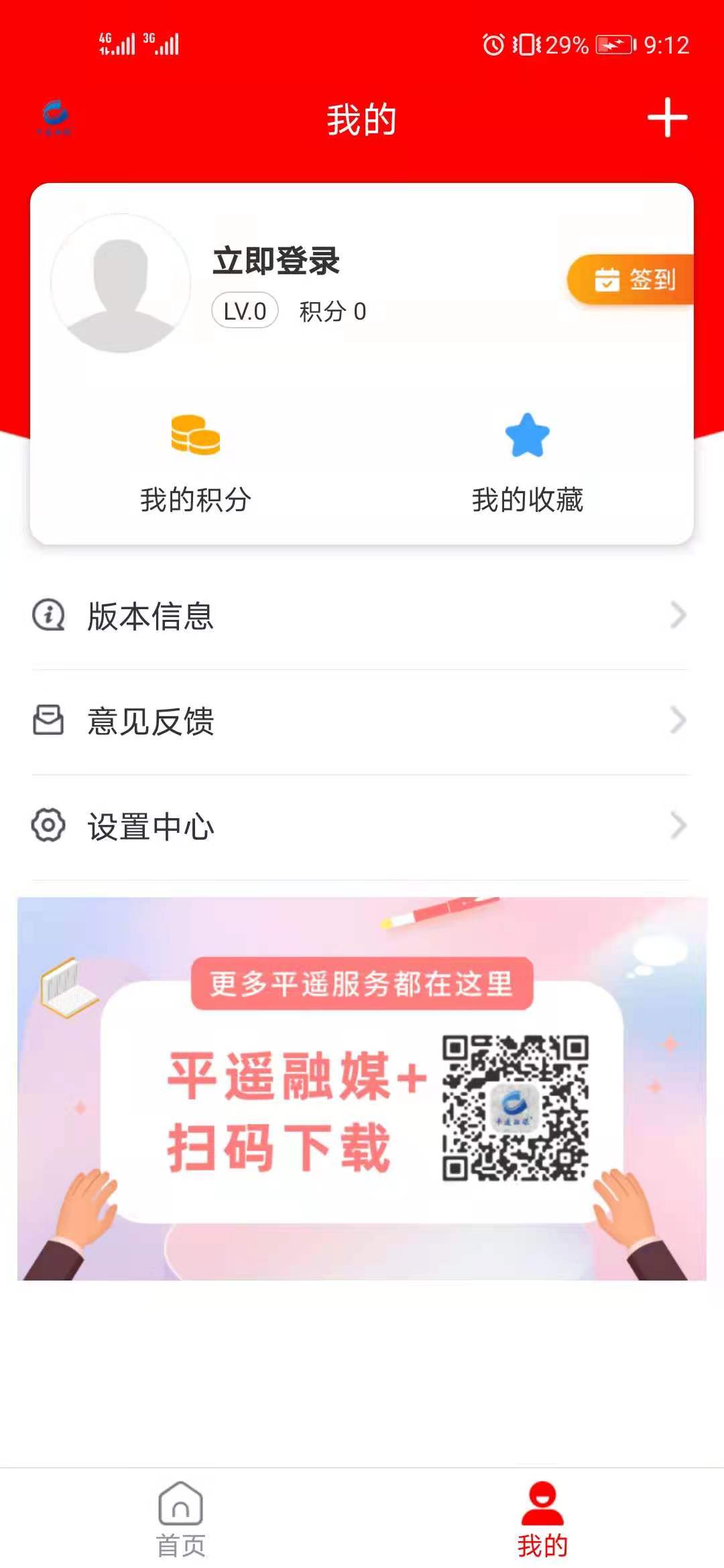Screen dimensions: 724x1568
Task: Open 设置中心 using the right arrow
Action: point(677,826)
